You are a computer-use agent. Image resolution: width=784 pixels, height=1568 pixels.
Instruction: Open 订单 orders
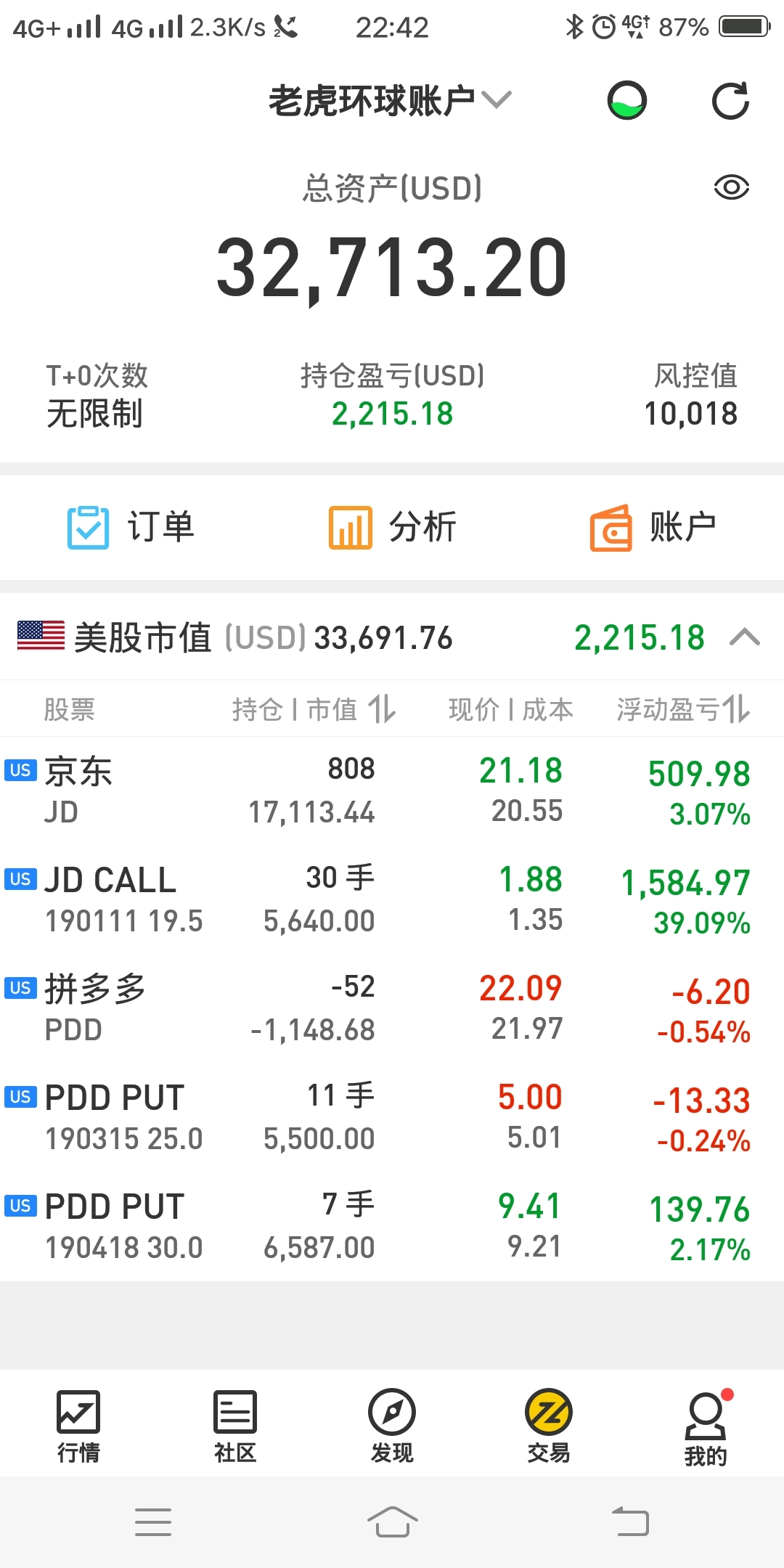point(131,527)
